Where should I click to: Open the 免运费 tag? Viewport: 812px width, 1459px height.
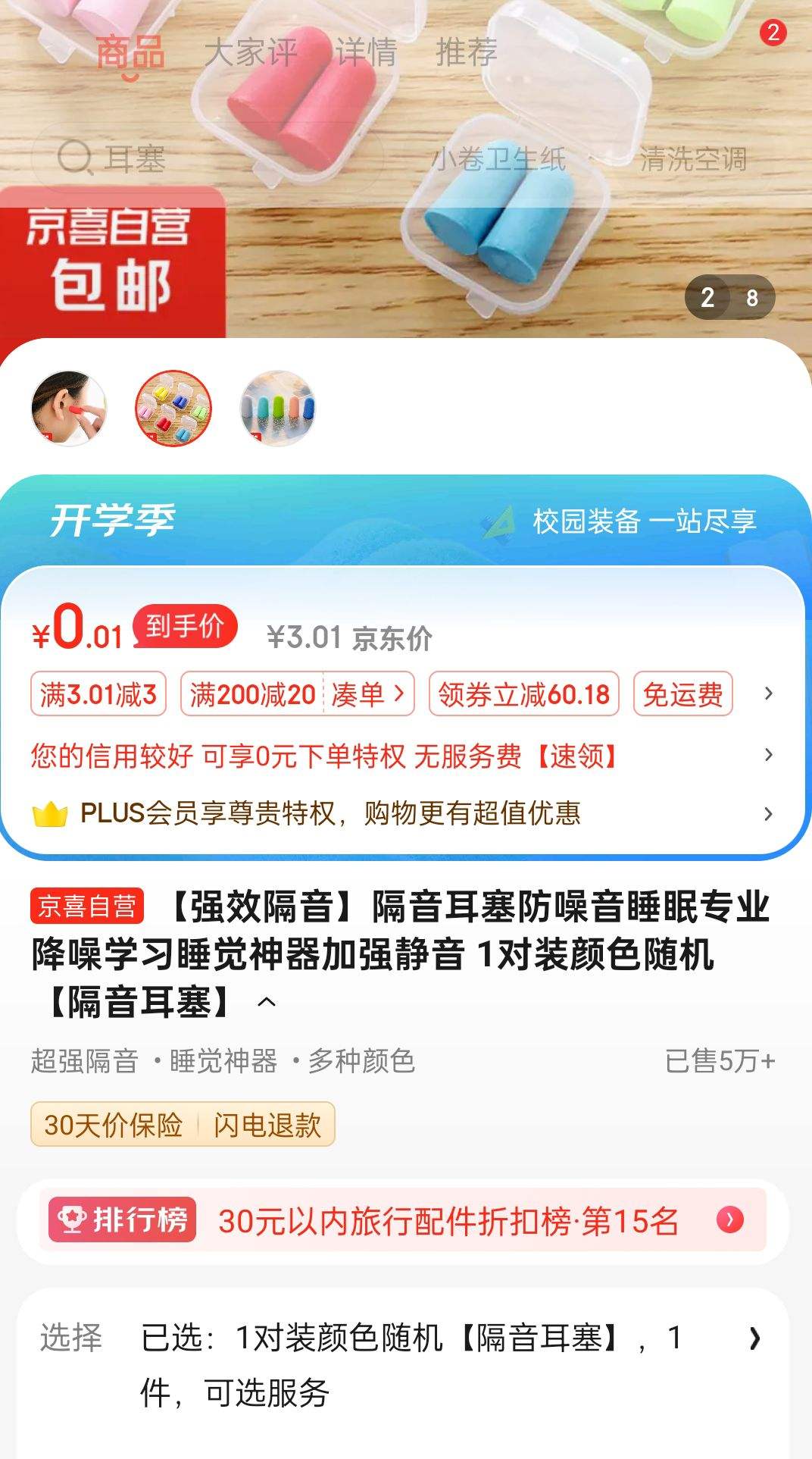(x=682, y=693)
